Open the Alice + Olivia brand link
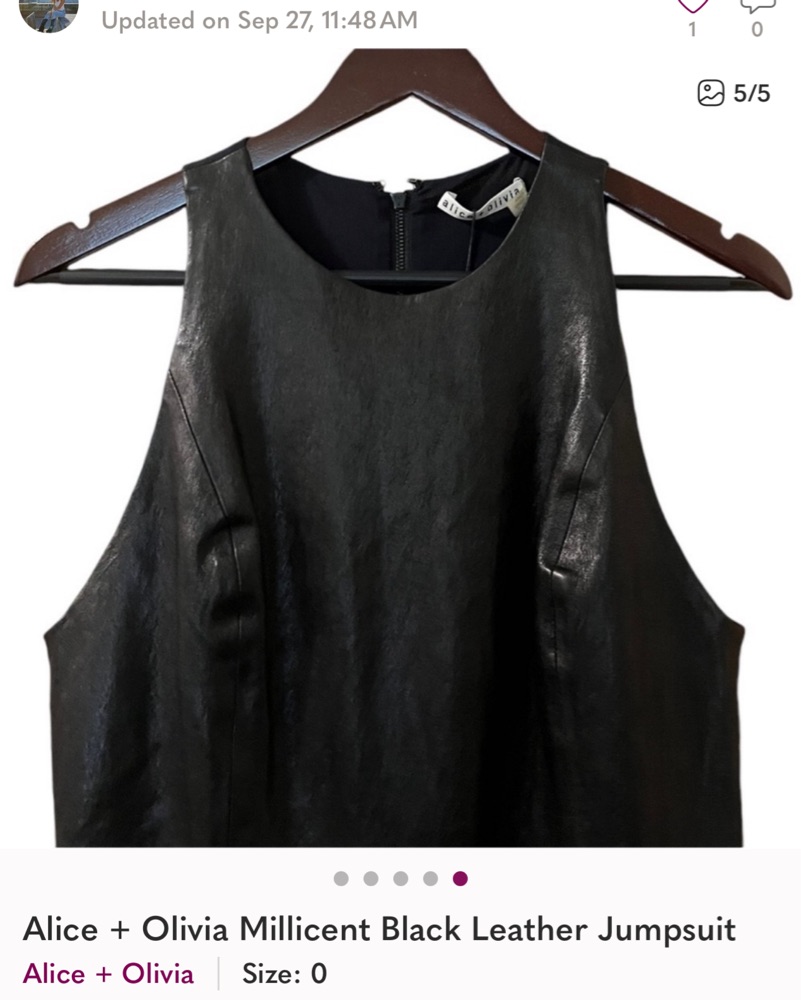 point(108,973)
